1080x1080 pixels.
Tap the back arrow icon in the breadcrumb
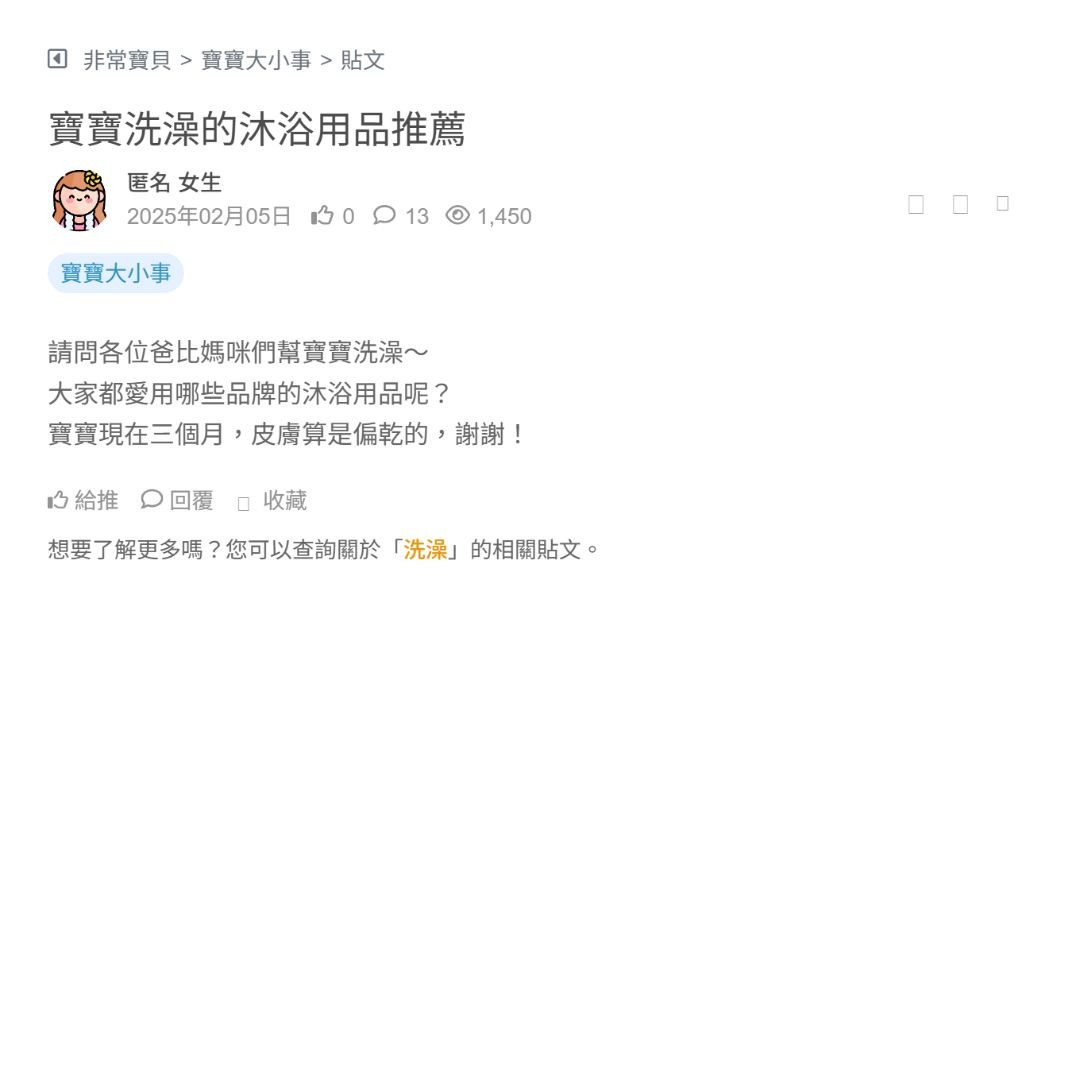(57, 59)
